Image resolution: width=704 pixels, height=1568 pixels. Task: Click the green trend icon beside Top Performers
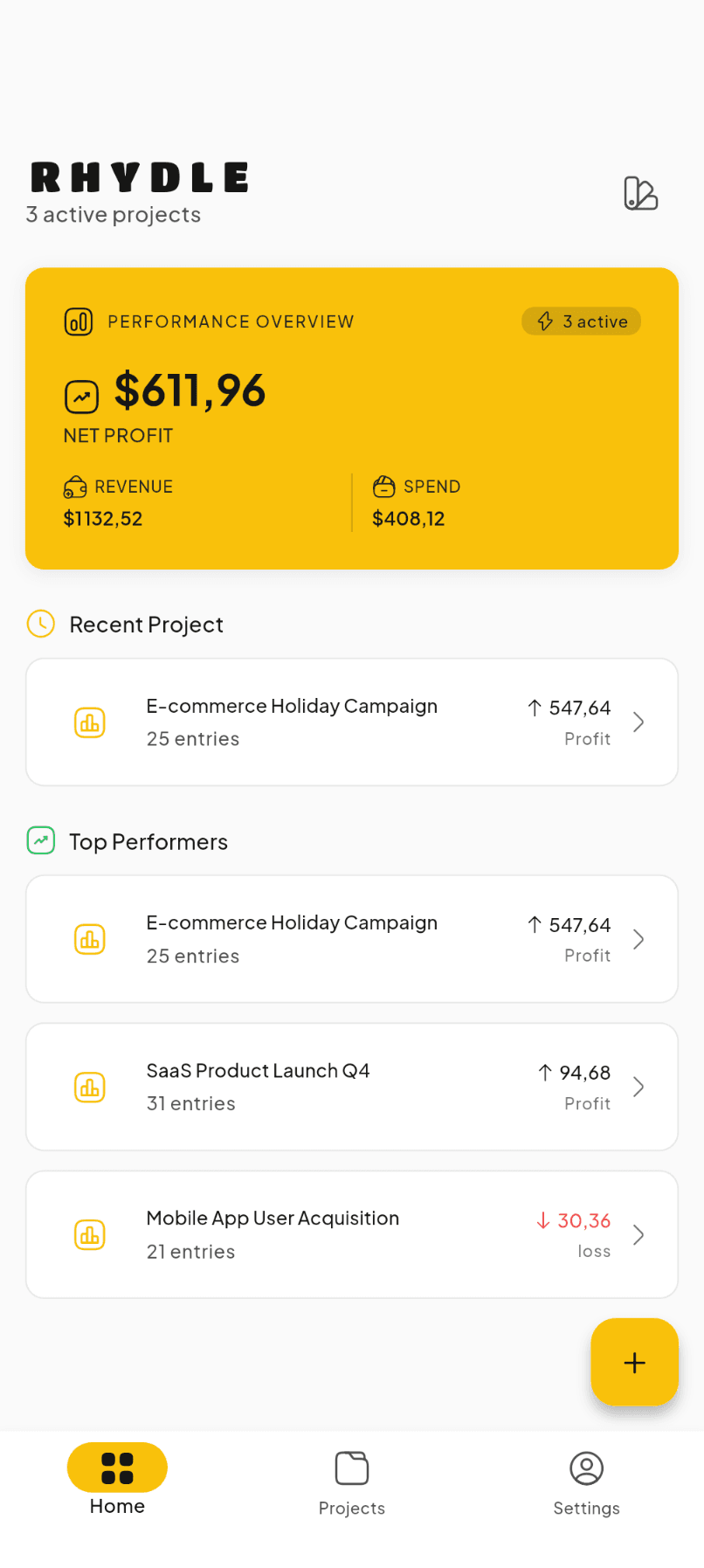coord(41,840)
